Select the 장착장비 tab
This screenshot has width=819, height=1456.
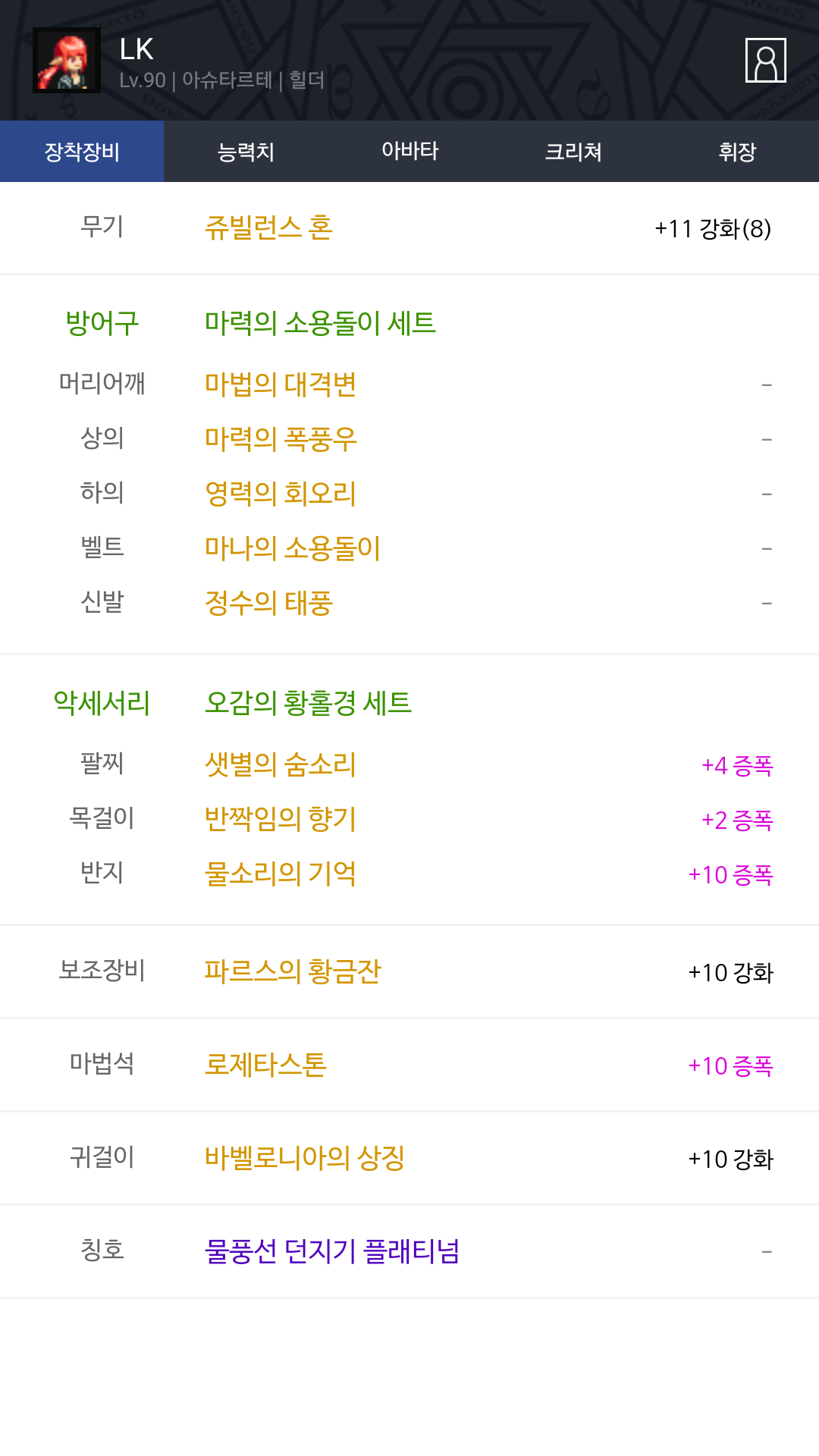pyautogui.click(x=82, y=152)
